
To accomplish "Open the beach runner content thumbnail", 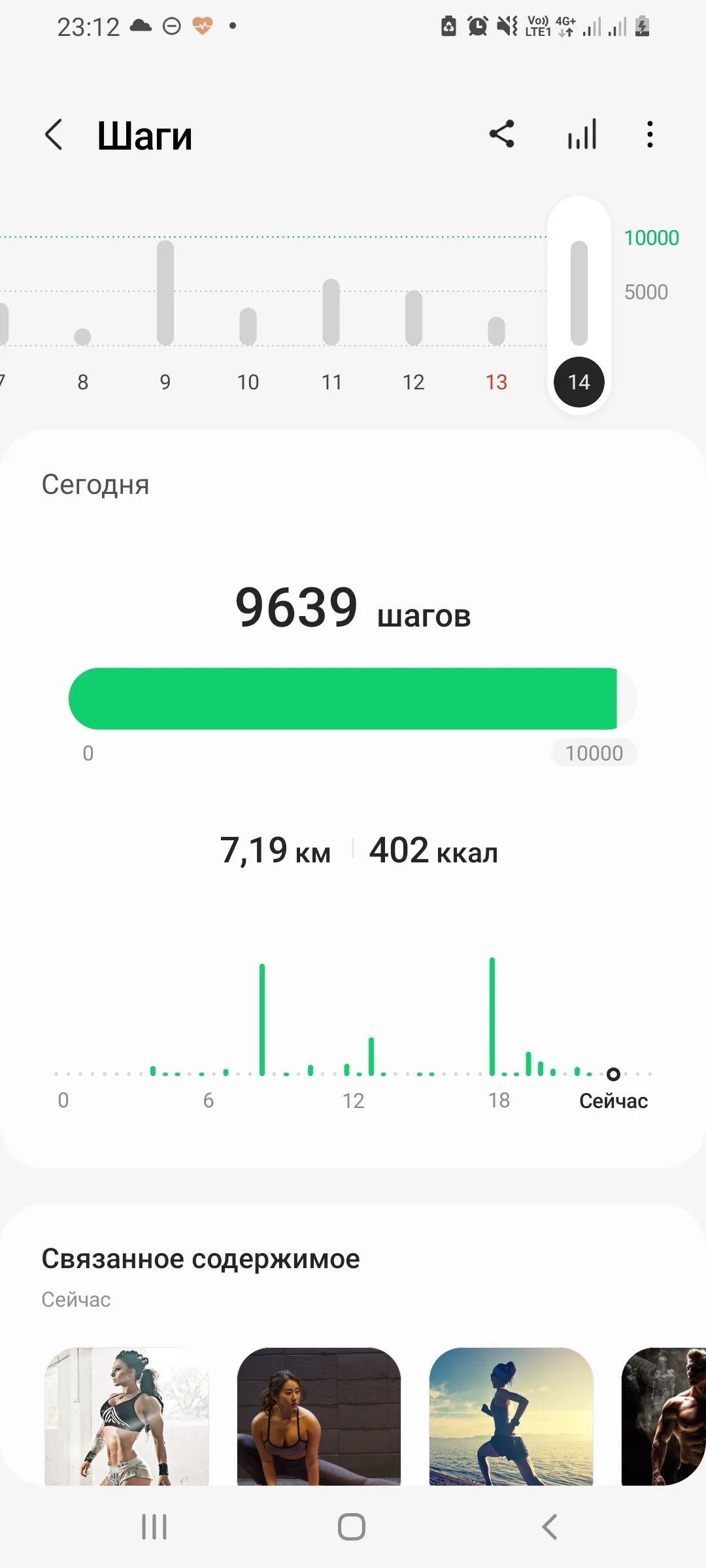I will pos(511,1416).
